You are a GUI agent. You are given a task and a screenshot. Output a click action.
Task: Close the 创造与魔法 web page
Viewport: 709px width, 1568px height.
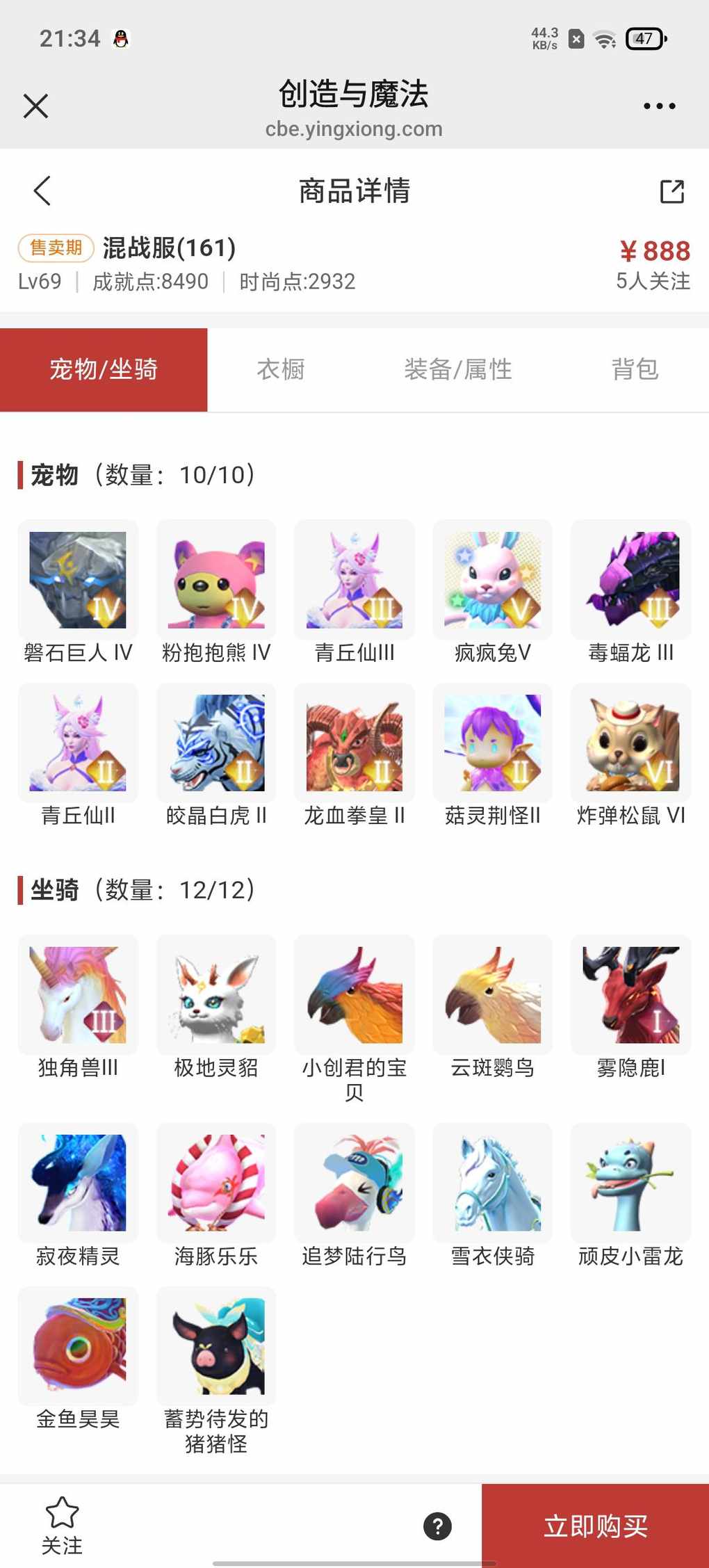click(x=35, y=106)
